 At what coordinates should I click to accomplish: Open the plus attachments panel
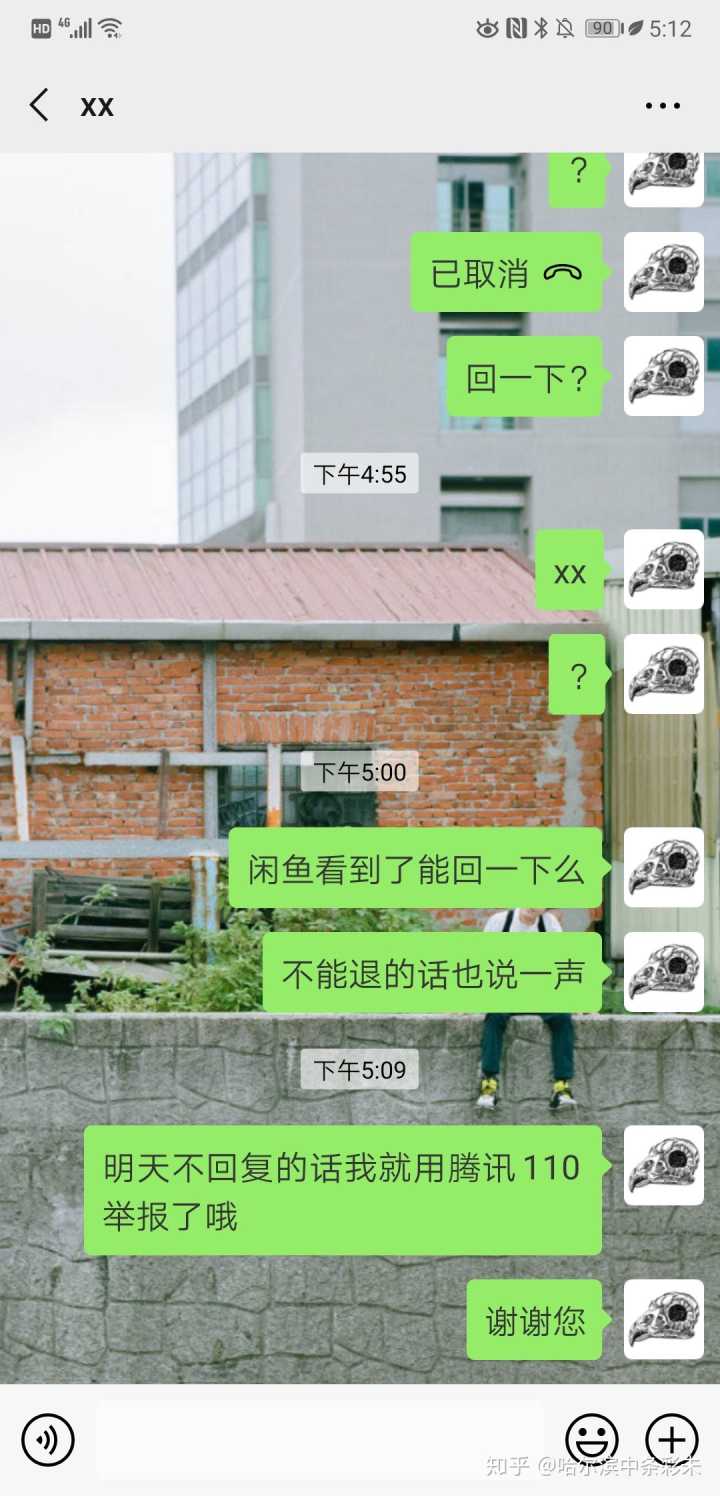pos(671,1440)
